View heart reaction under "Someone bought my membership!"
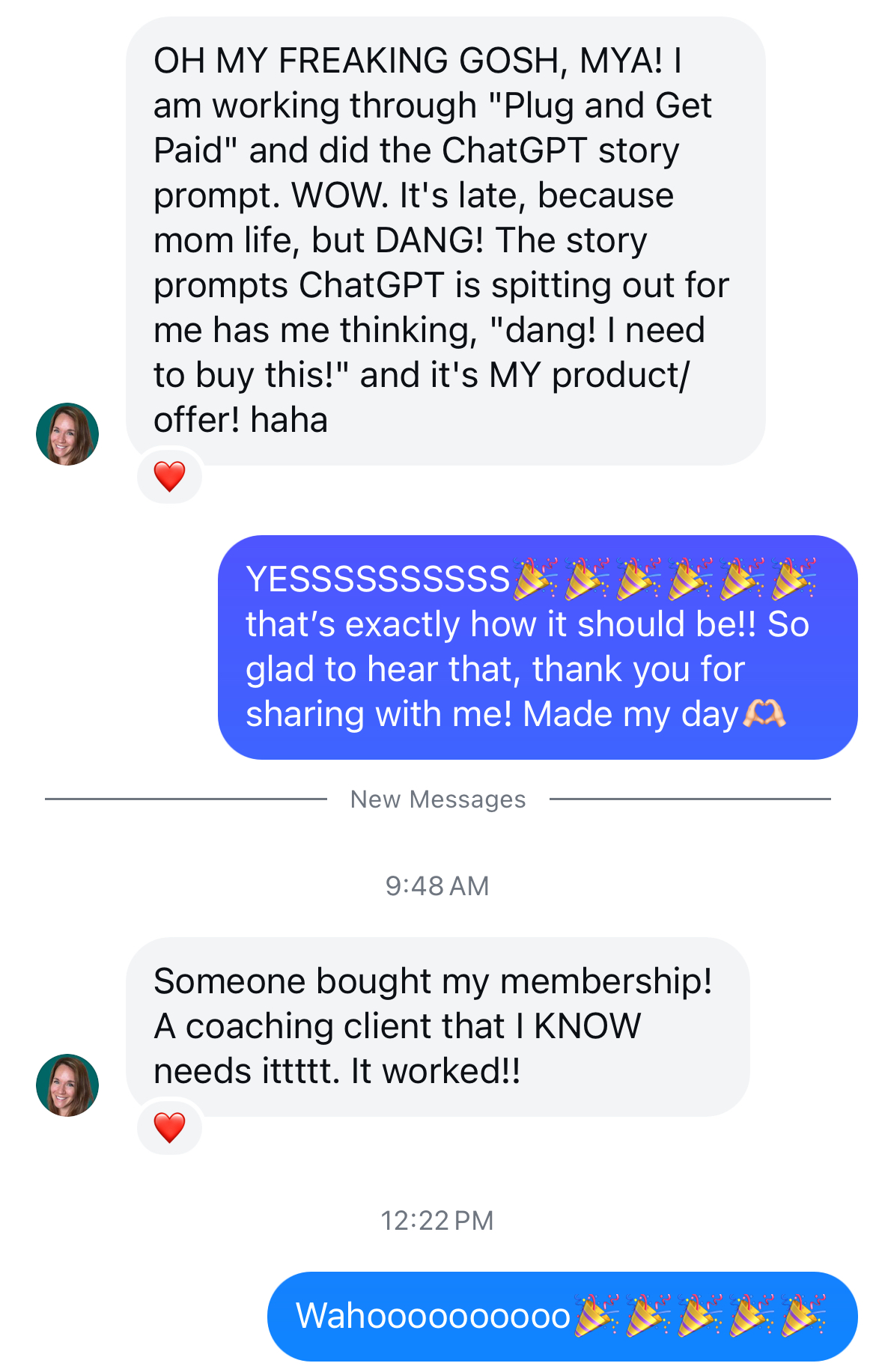This screenshot has height=1372, width=876. click(169, 1127)
